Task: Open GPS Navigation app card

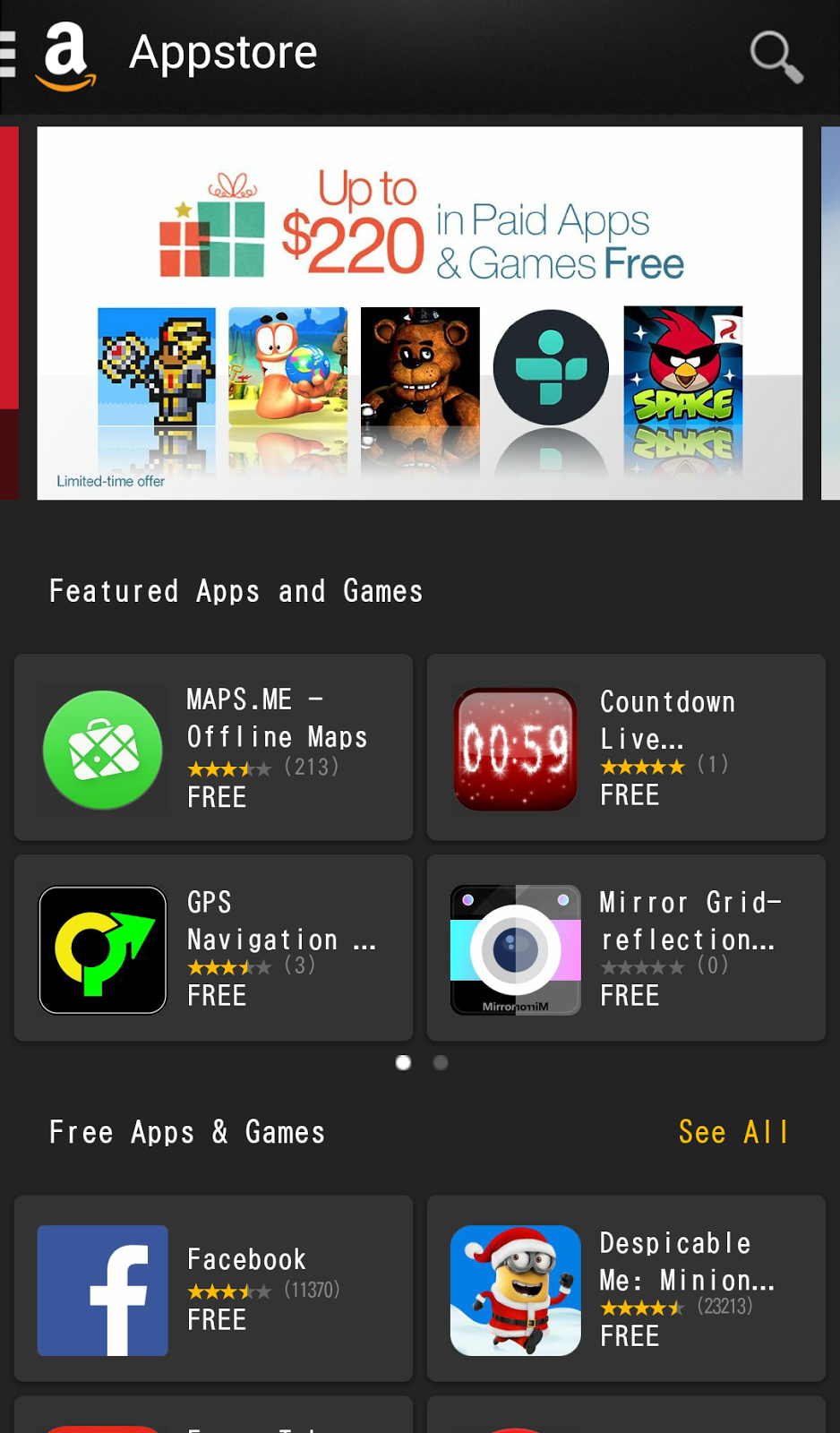Action: coord(213,948)
